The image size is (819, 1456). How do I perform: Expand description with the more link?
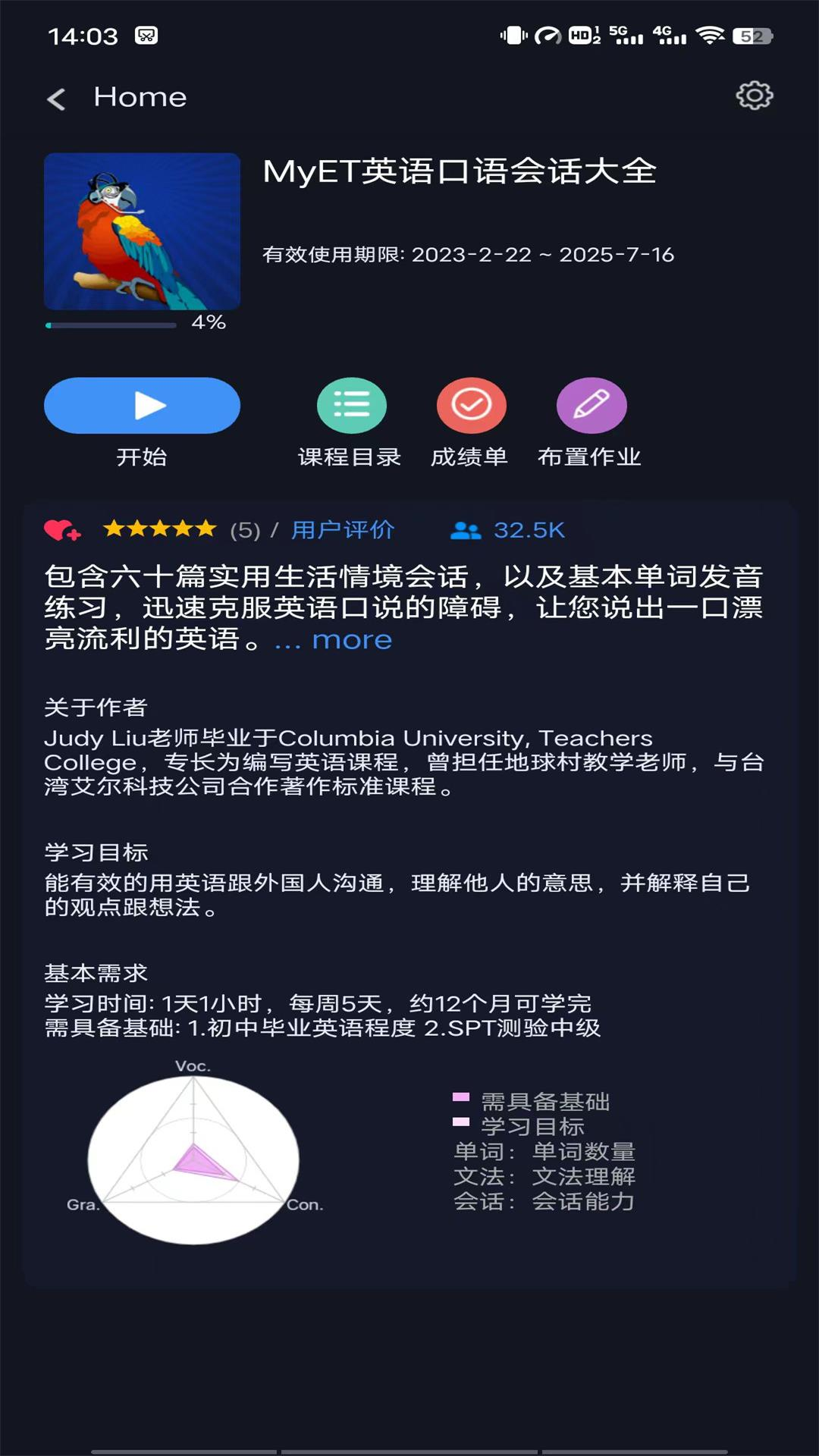351,640
